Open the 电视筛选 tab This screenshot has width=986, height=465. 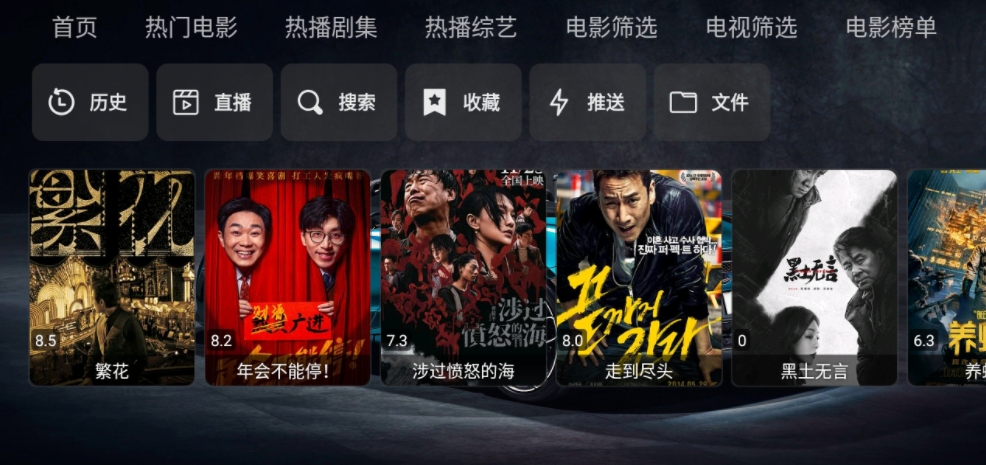[751, 27]
